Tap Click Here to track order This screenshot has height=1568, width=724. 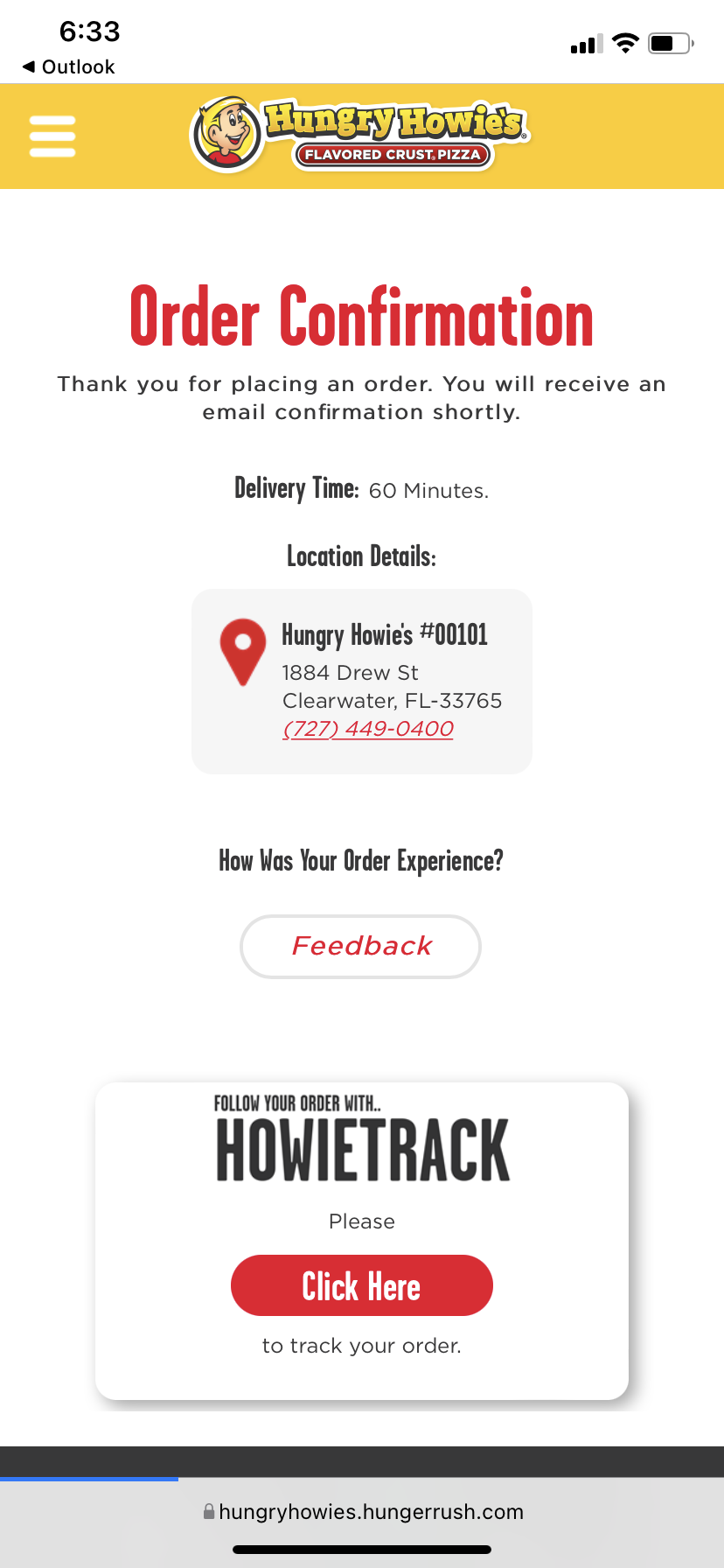[361, 1285]
